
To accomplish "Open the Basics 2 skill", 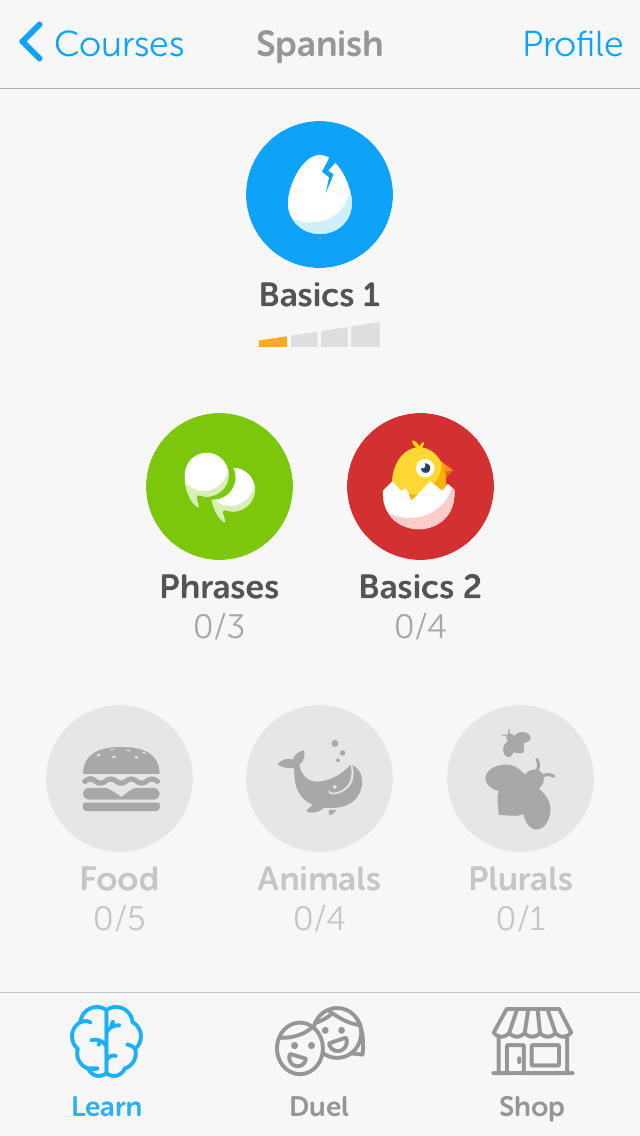I will tap(420, 487).
